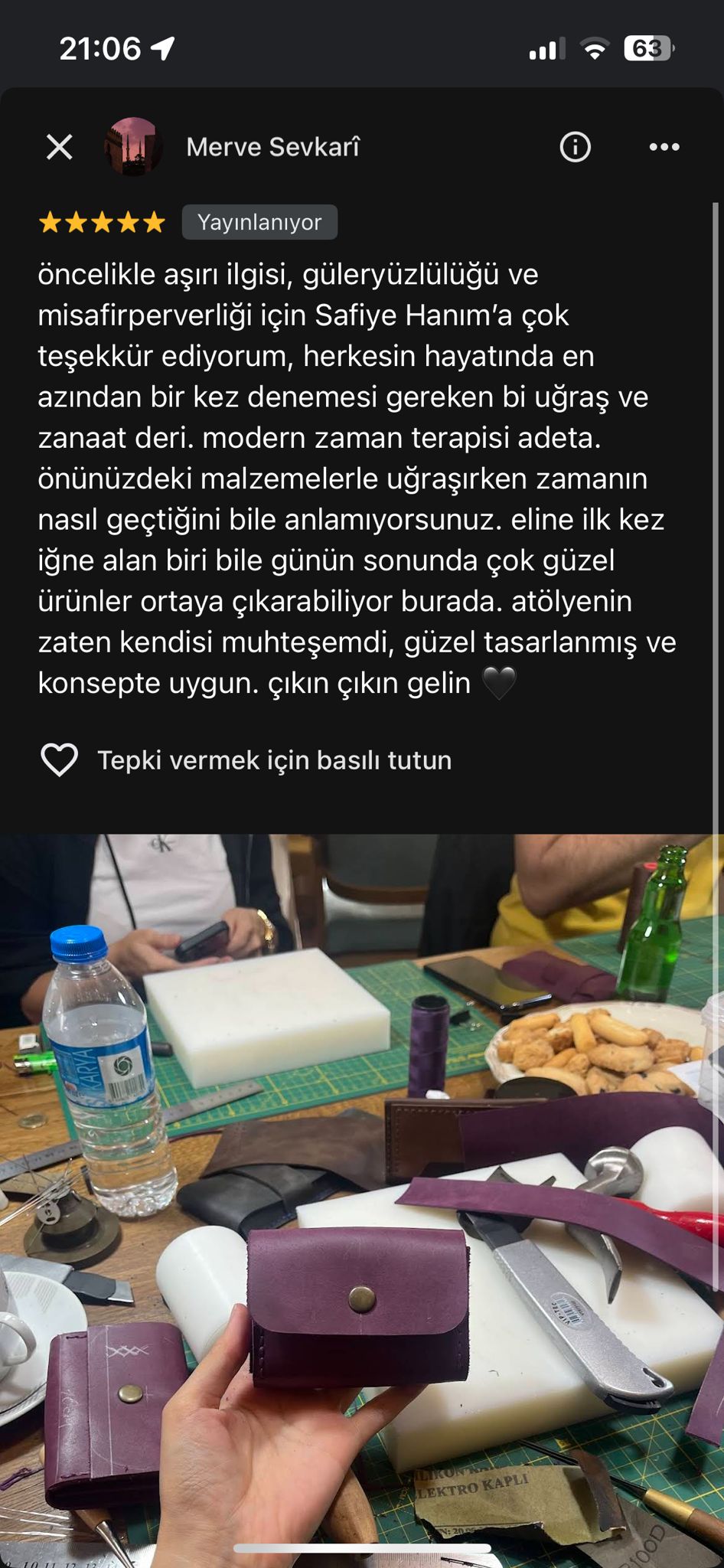Close the review view
The height and width of the screenshot is (1568, 724).
point(59,147)
